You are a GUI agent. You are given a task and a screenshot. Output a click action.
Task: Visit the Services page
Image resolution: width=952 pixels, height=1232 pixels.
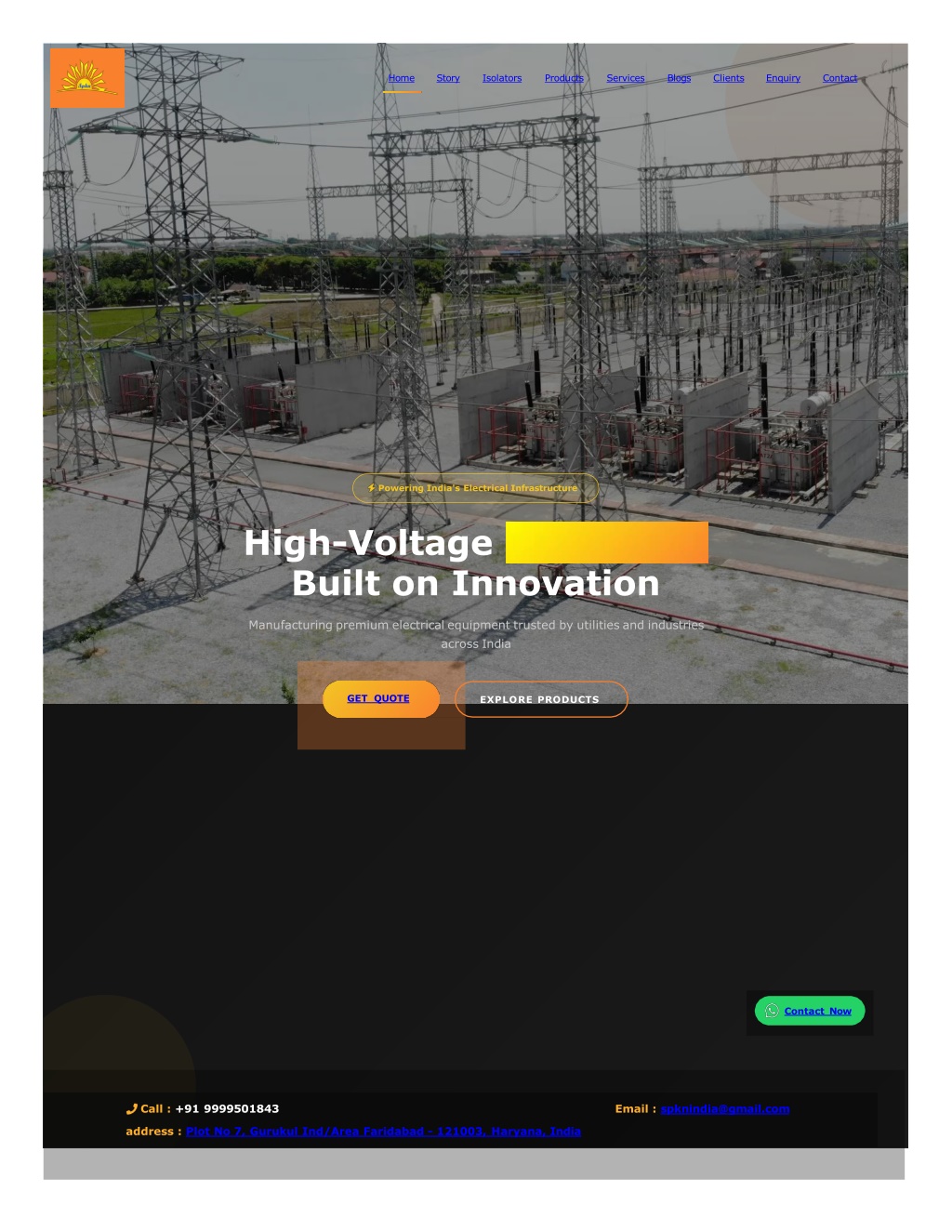click(625, 78)
